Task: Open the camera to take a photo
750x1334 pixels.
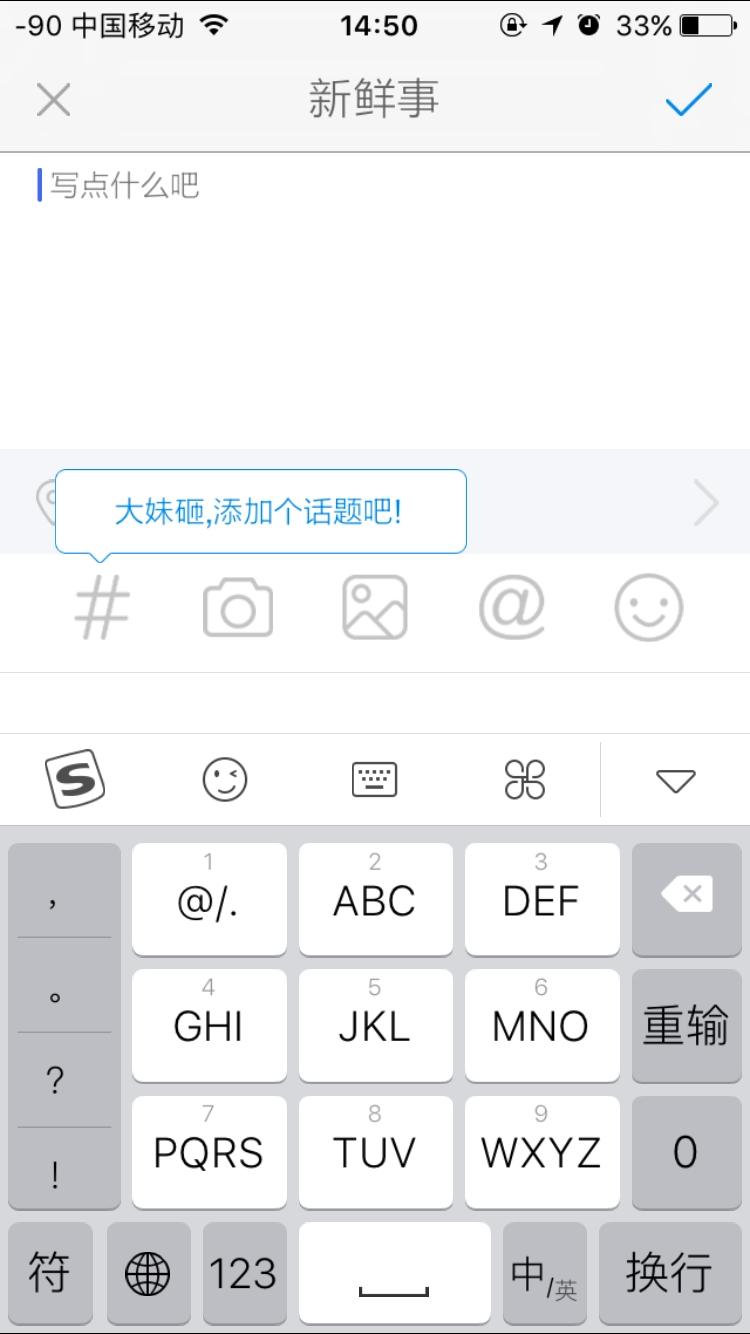Action: [x=238, y=608]
